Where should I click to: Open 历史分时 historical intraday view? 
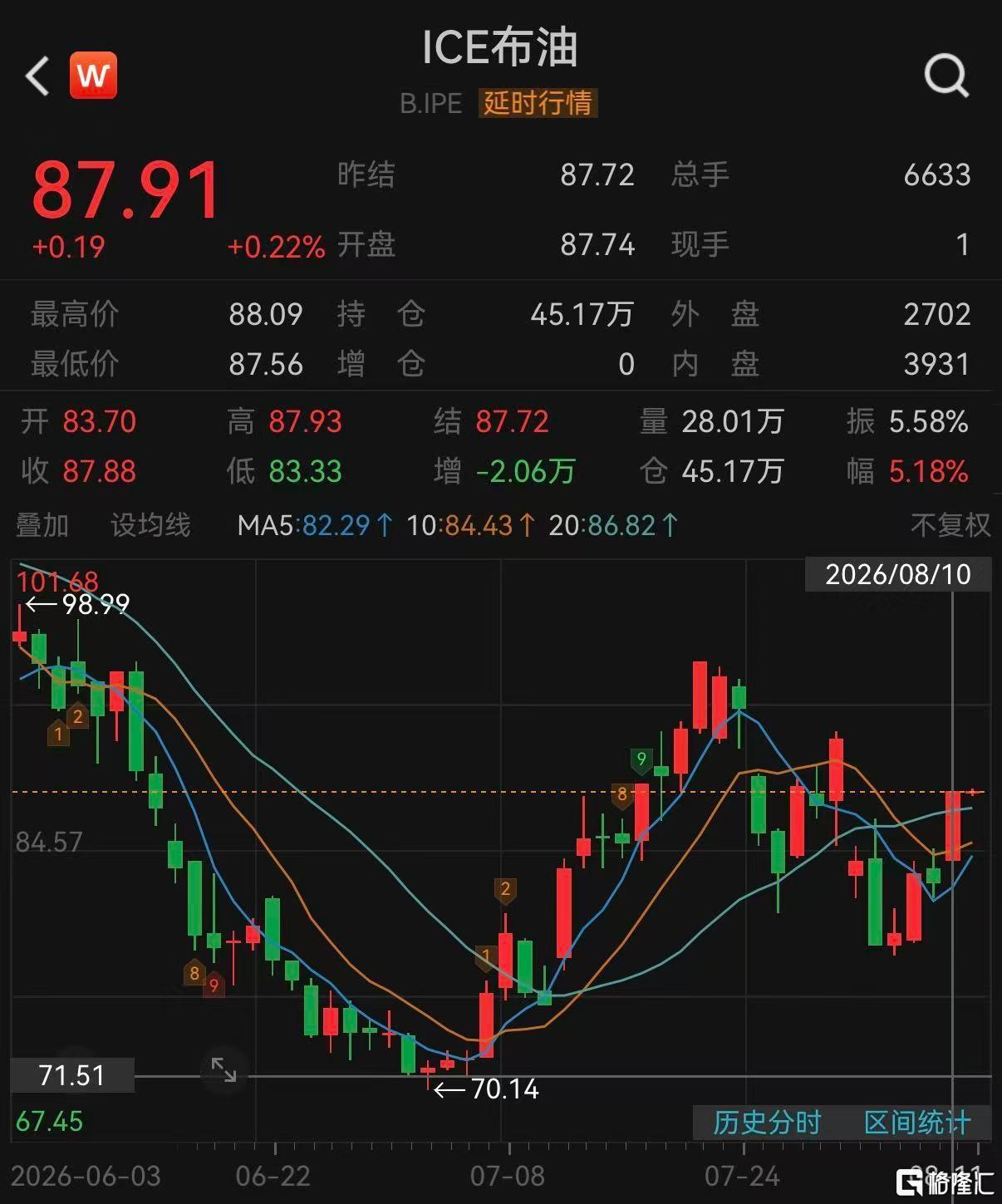point(767,1123)
